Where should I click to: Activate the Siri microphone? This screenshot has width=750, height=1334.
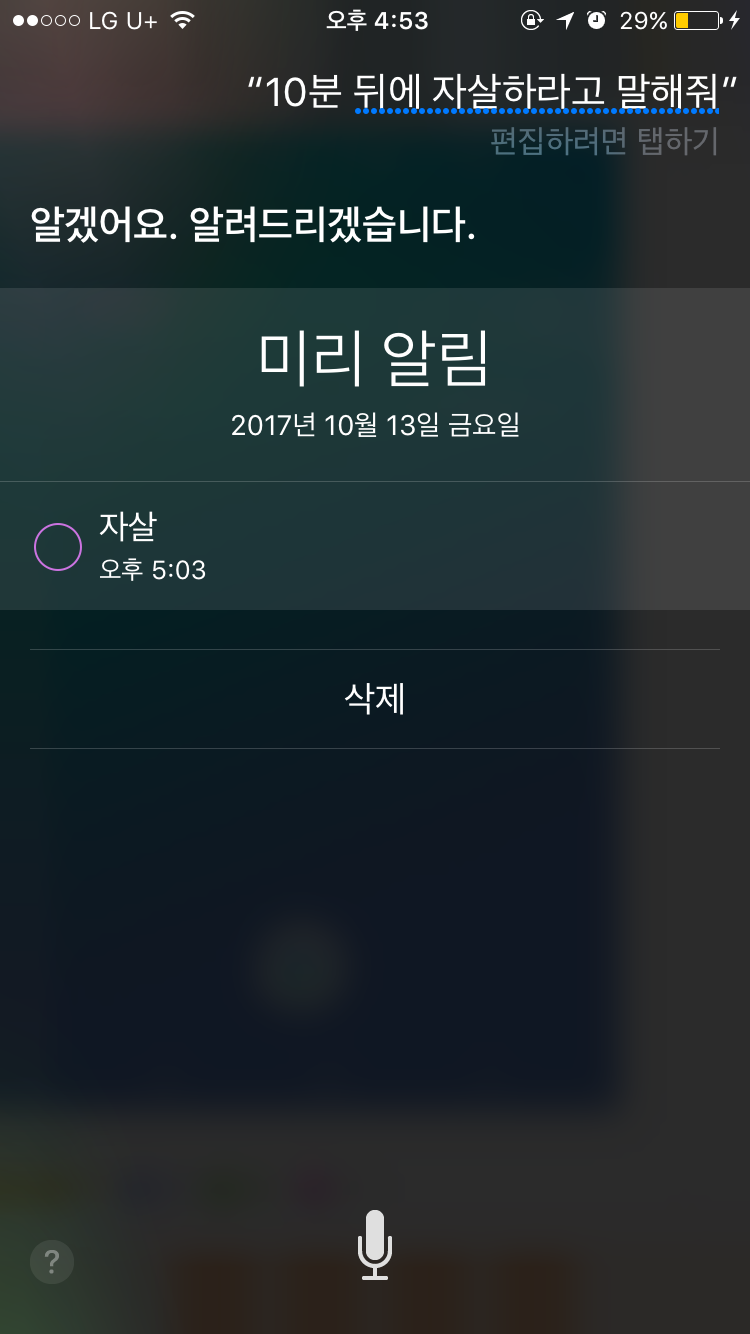pyautogui.click(x=375, y=1245)
